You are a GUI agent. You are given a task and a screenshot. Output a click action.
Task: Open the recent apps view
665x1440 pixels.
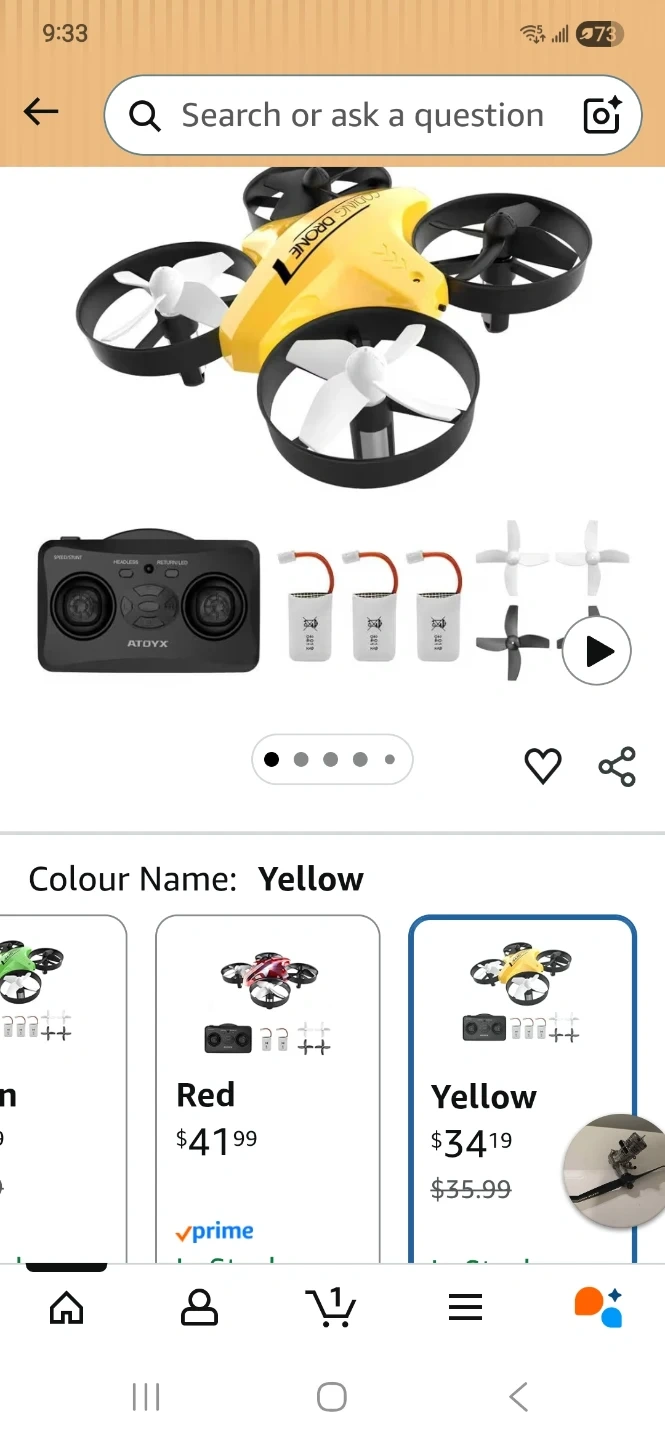(x=146, y=1397)
